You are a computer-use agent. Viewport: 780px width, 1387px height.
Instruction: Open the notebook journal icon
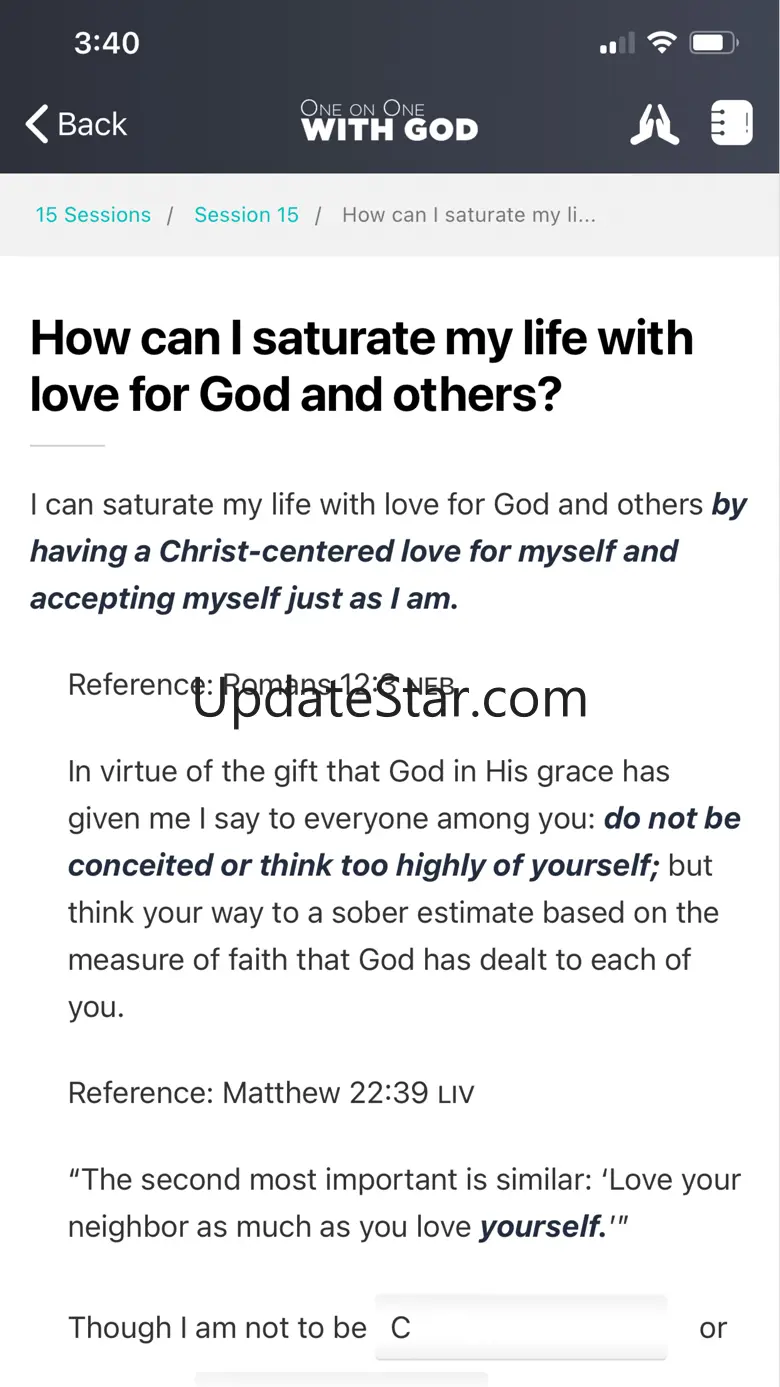(731, 125)
